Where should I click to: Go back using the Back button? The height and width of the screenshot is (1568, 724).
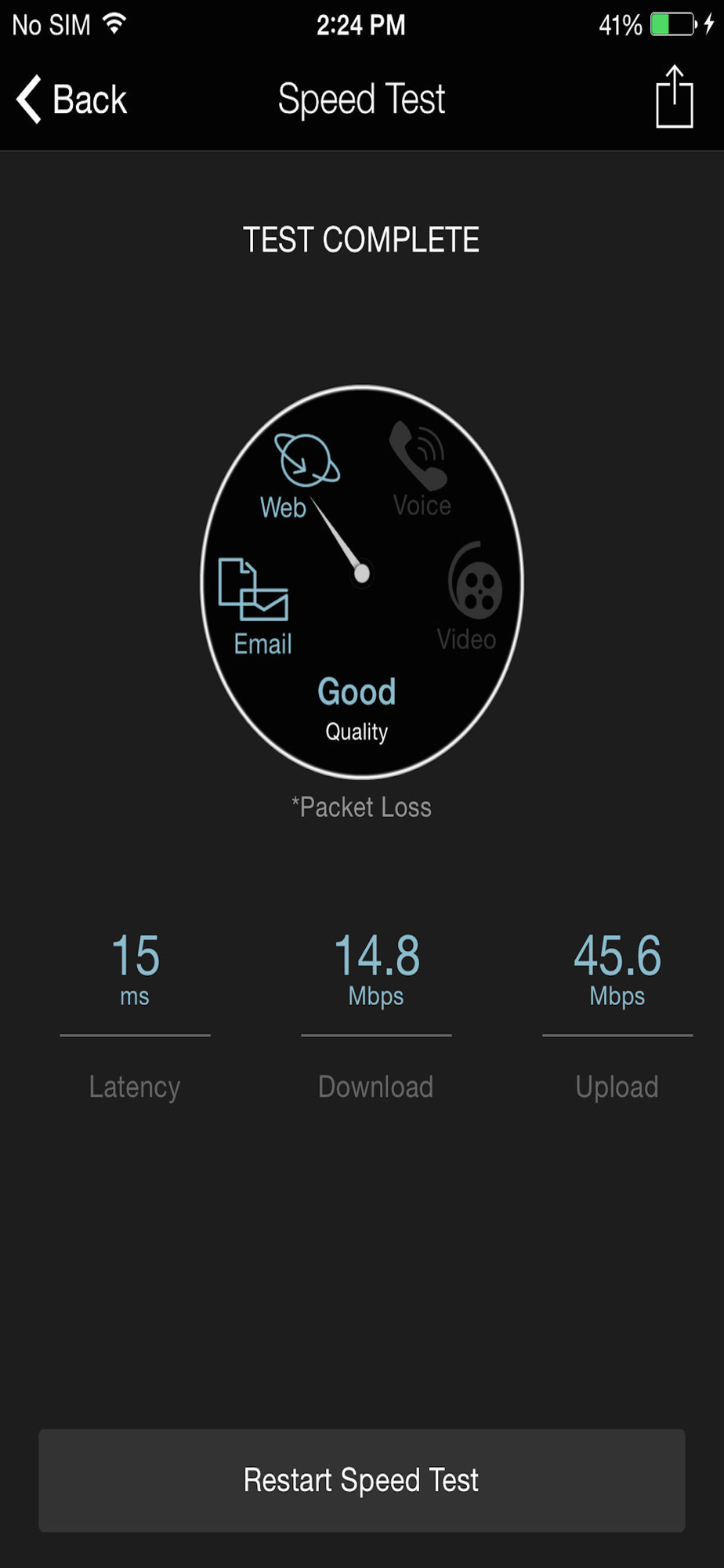click(71, 100)
